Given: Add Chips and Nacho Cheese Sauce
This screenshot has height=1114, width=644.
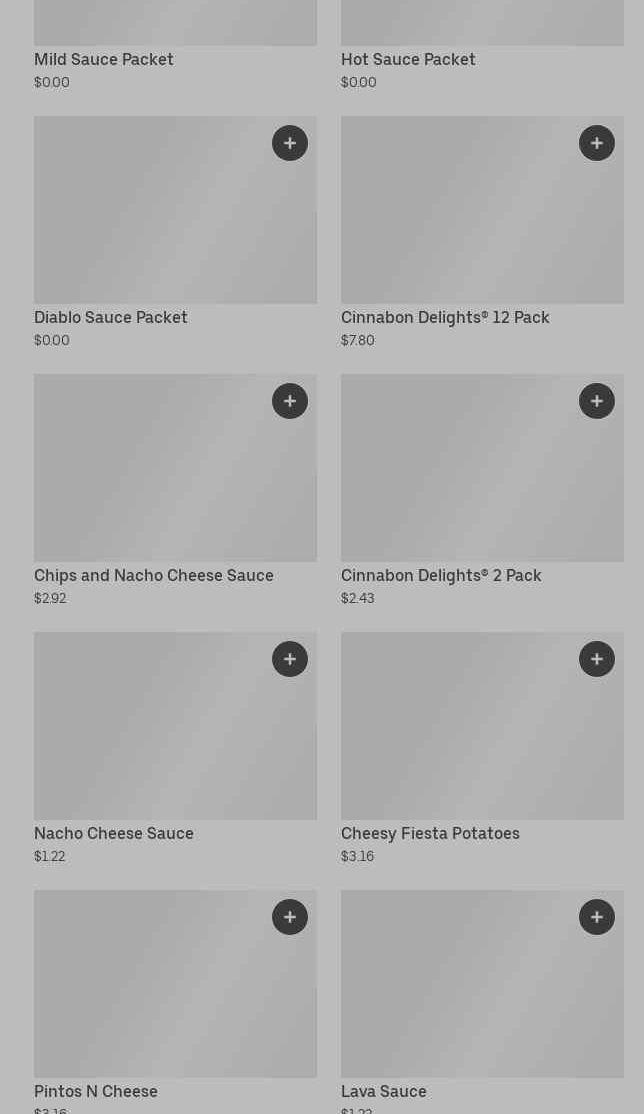Looking at the screenshot, I should [290, 401].
